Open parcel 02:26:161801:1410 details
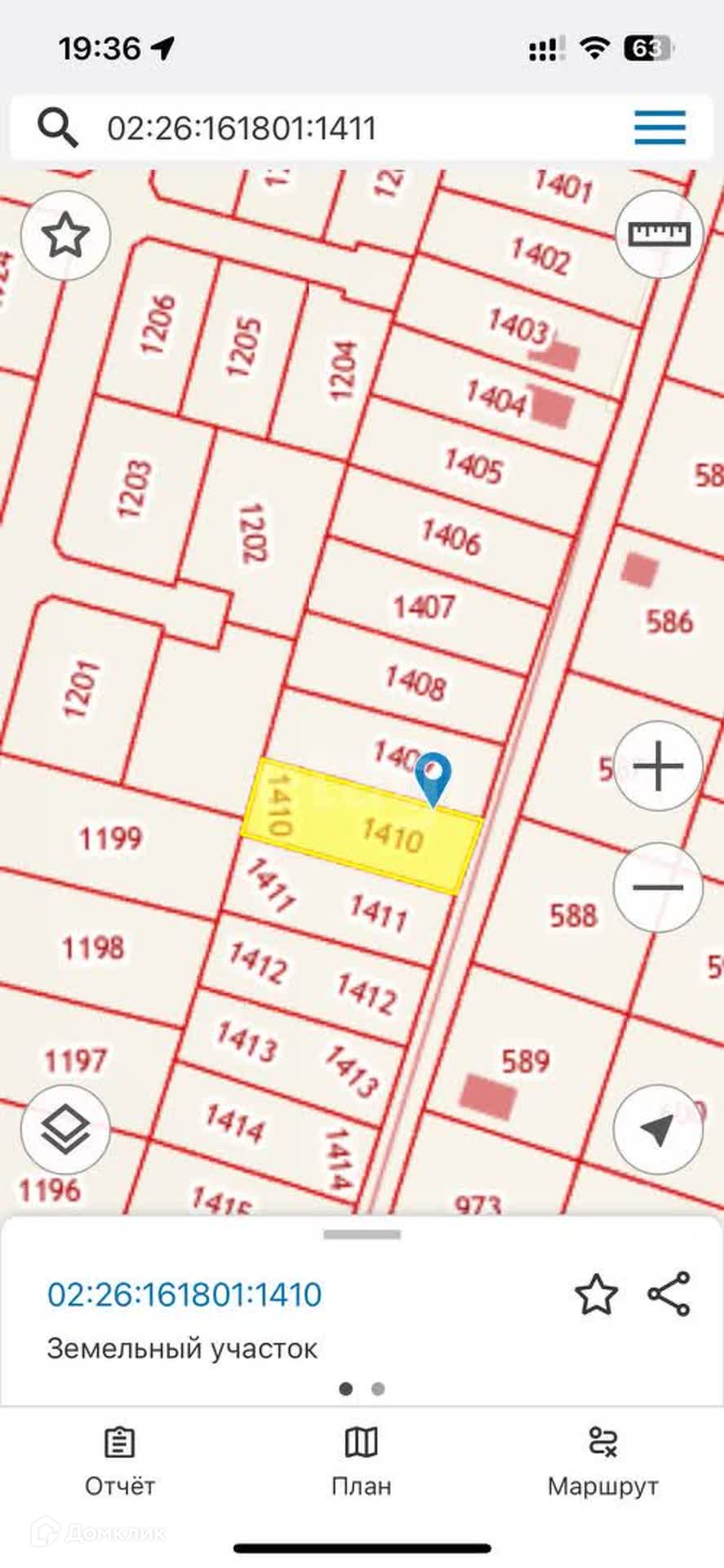 [x=184, y=1294]
